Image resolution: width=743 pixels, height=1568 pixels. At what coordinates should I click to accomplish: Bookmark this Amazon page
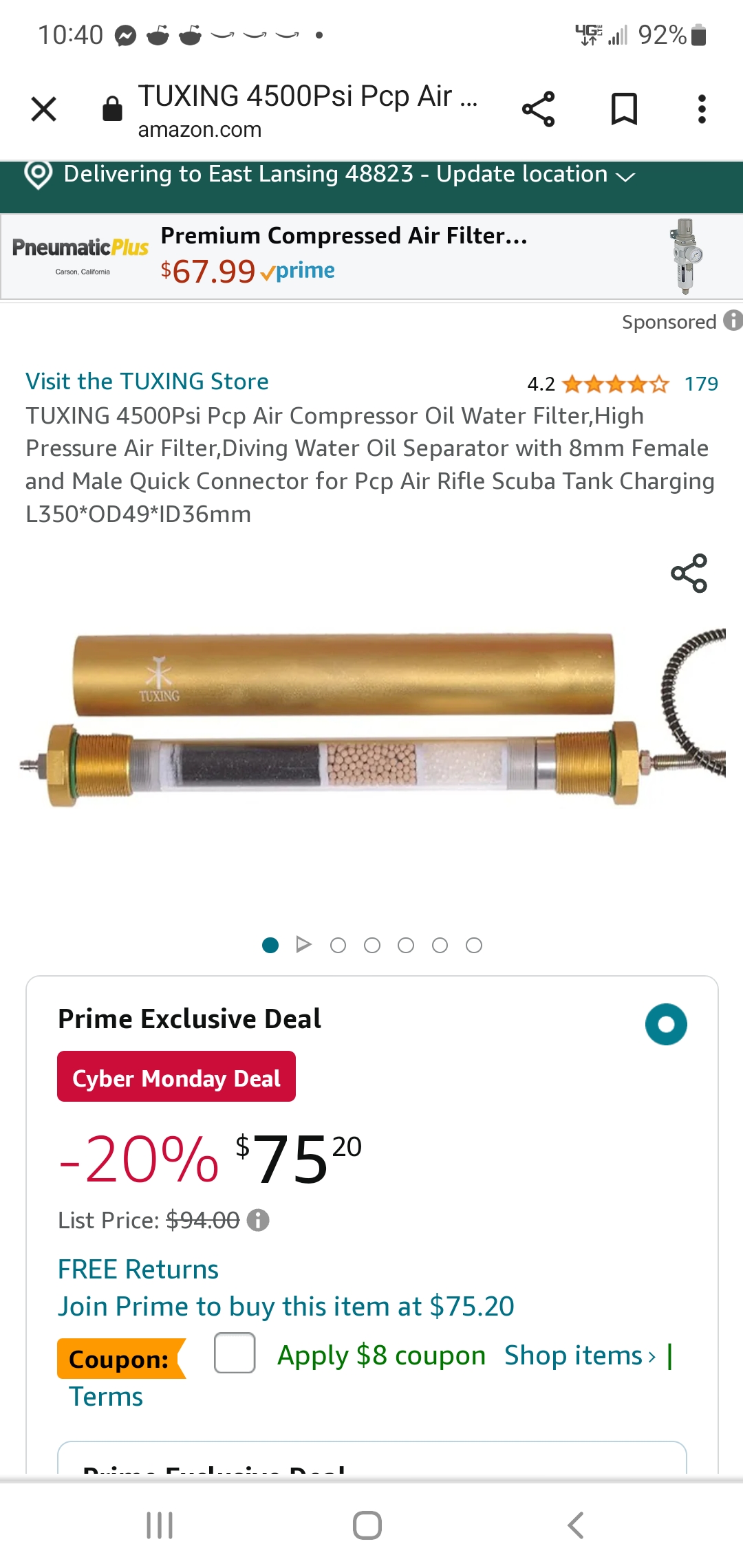tap(624, 109)
